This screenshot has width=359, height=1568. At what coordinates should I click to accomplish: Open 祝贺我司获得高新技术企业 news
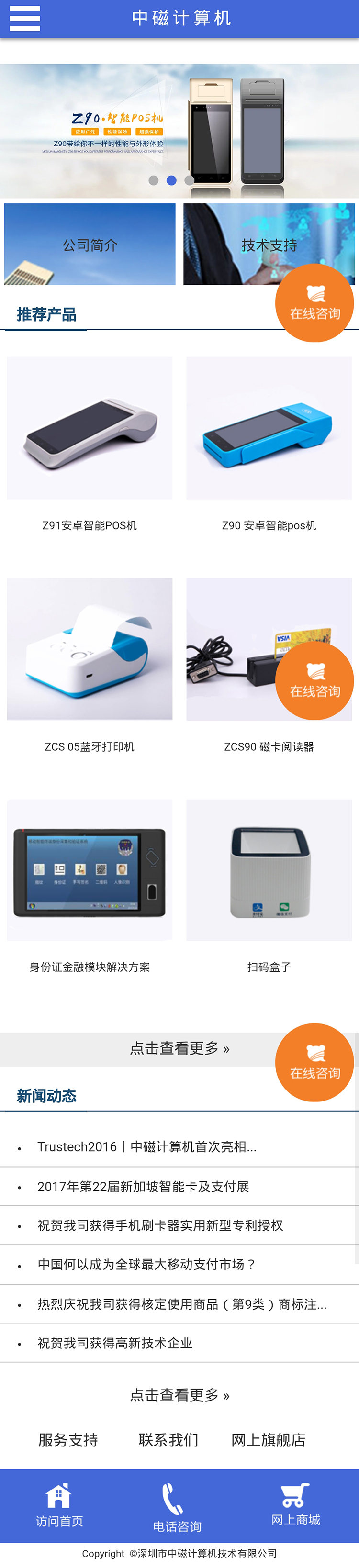click(114, 1344)
